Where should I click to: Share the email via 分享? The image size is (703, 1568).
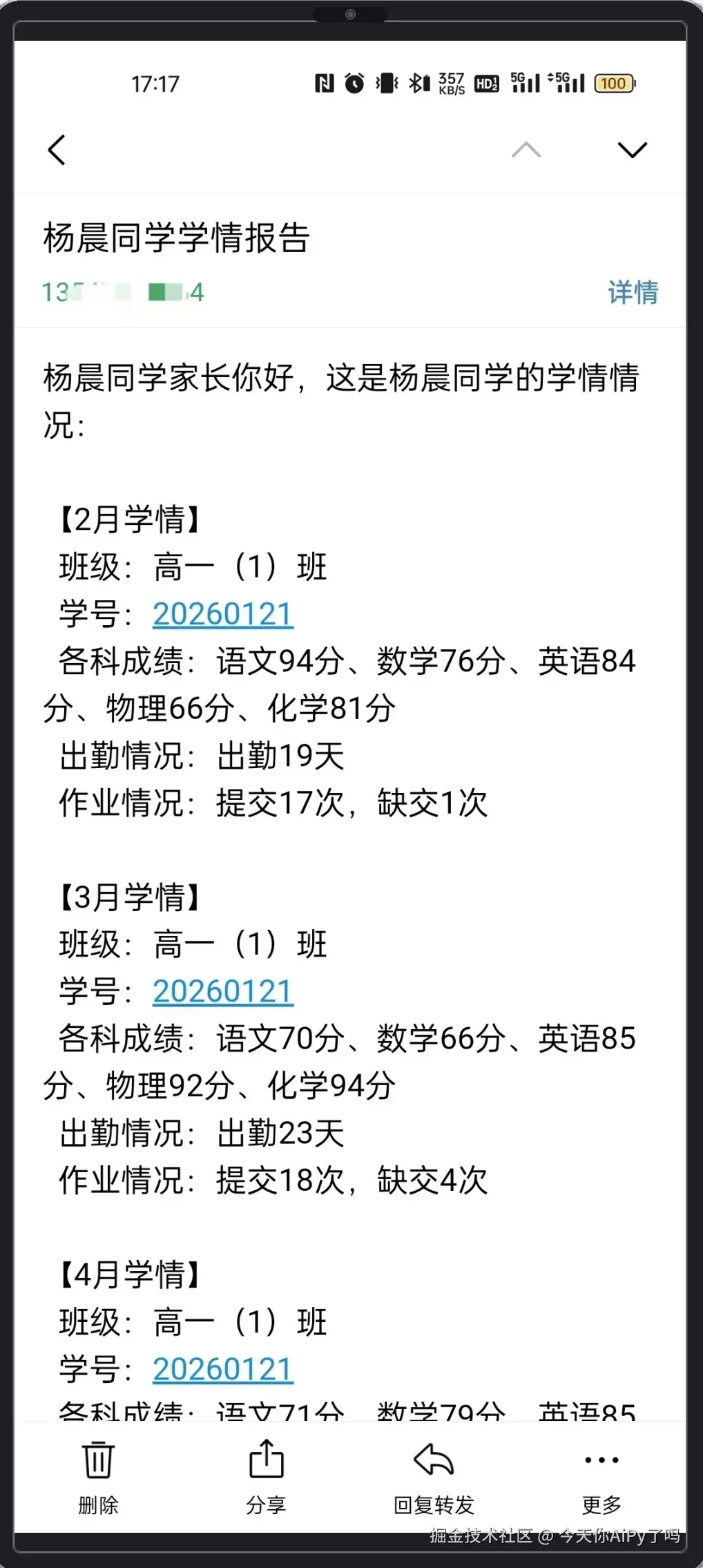pyautogui.click(x=266, y=1476)
